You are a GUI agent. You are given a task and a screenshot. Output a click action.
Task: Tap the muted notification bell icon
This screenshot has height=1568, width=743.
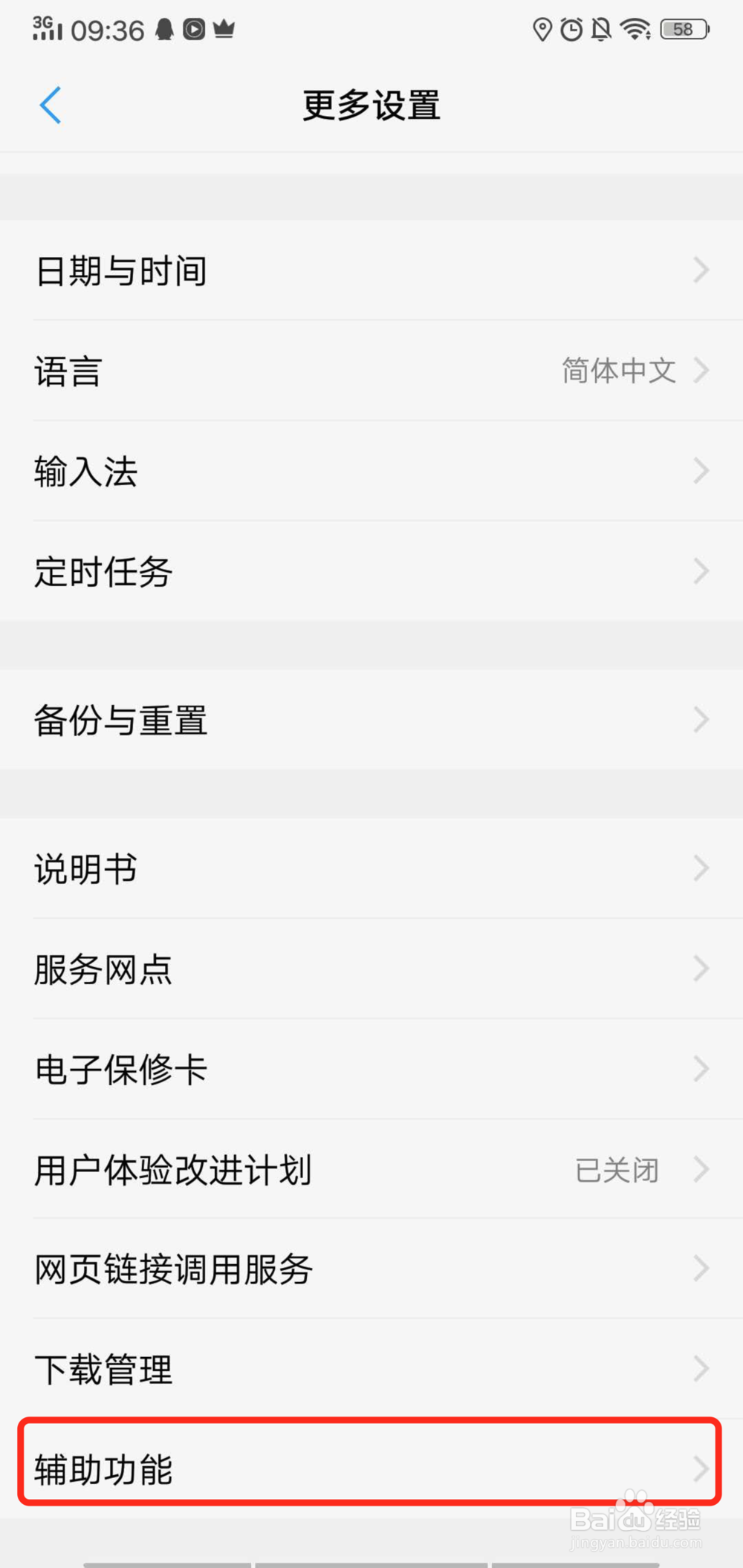[600, 30]
